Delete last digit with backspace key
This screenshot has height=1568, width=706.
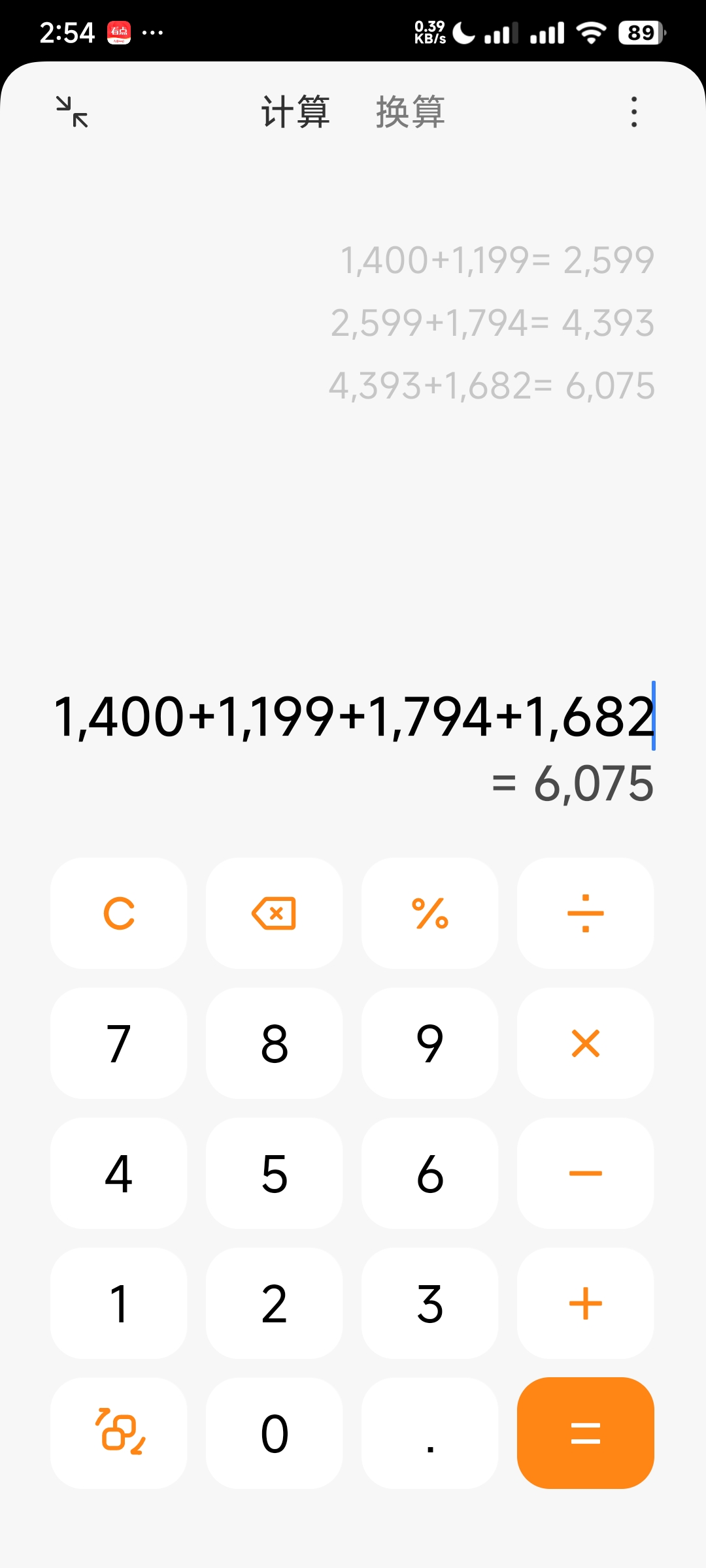(x=274, y=913)
